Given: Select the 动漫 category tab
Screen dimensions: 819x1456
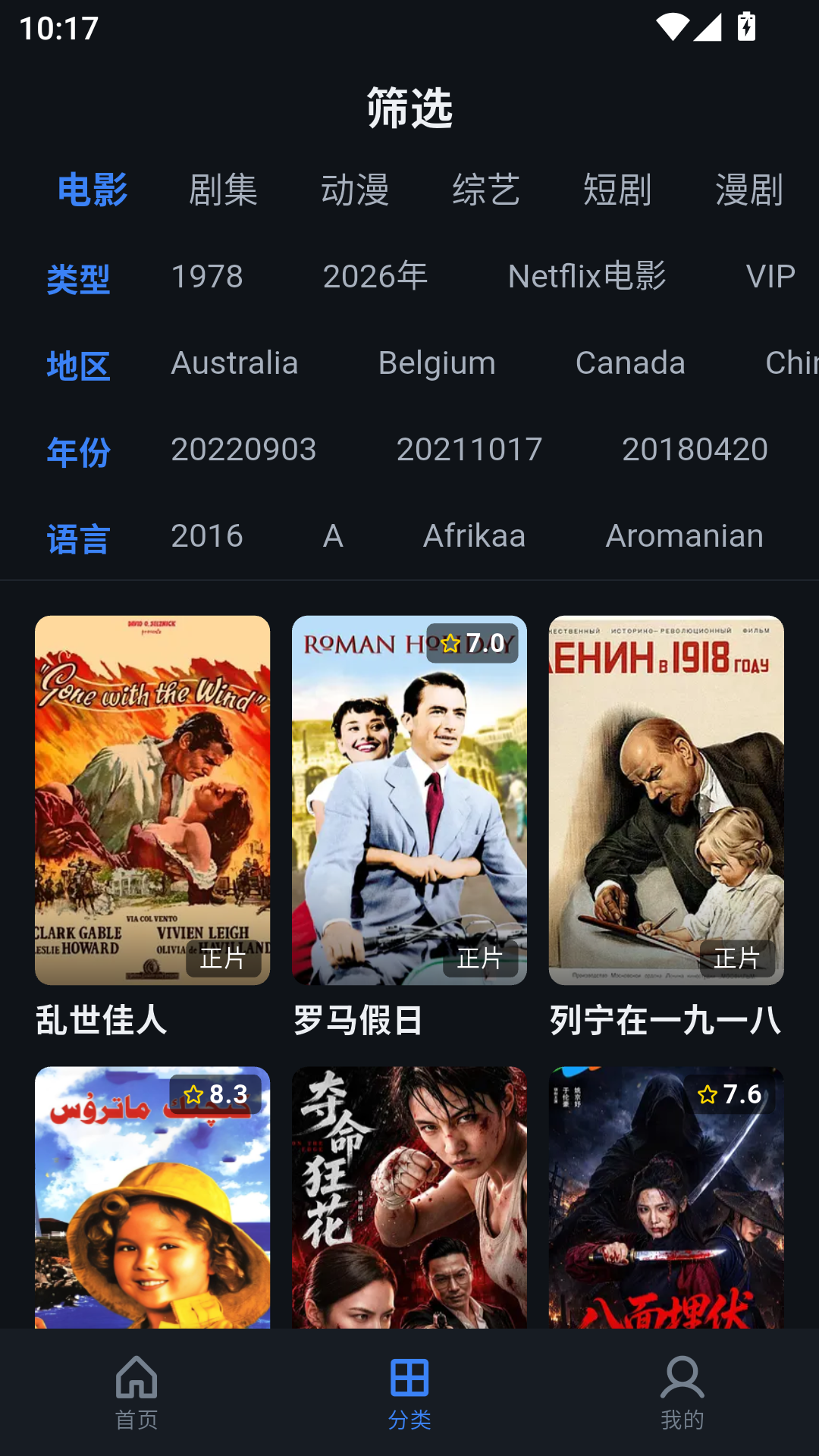Looking at the screenshot, I should 355,190.
